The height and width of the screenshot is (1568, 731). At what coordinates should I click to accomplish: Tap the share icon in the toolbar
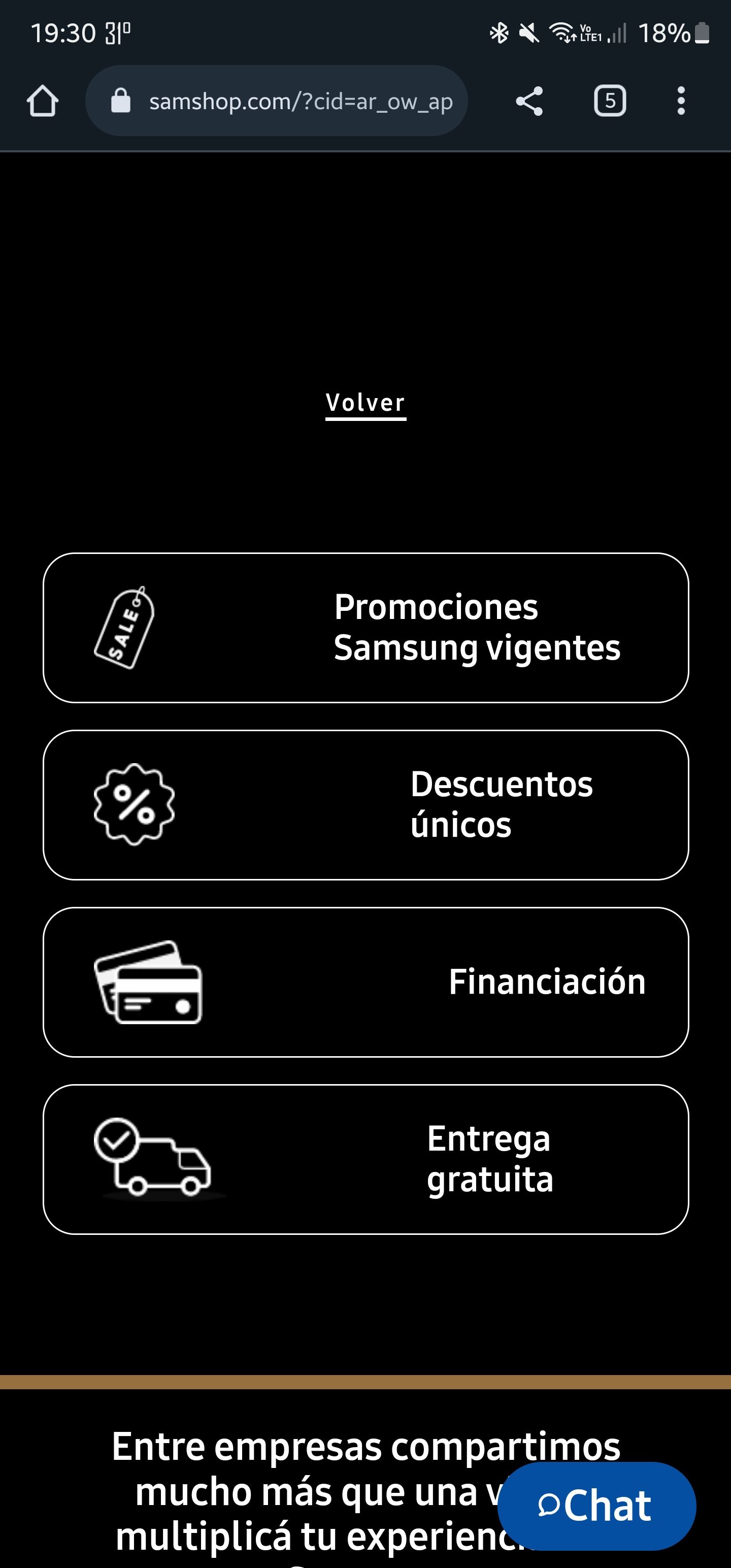point(529,101)
